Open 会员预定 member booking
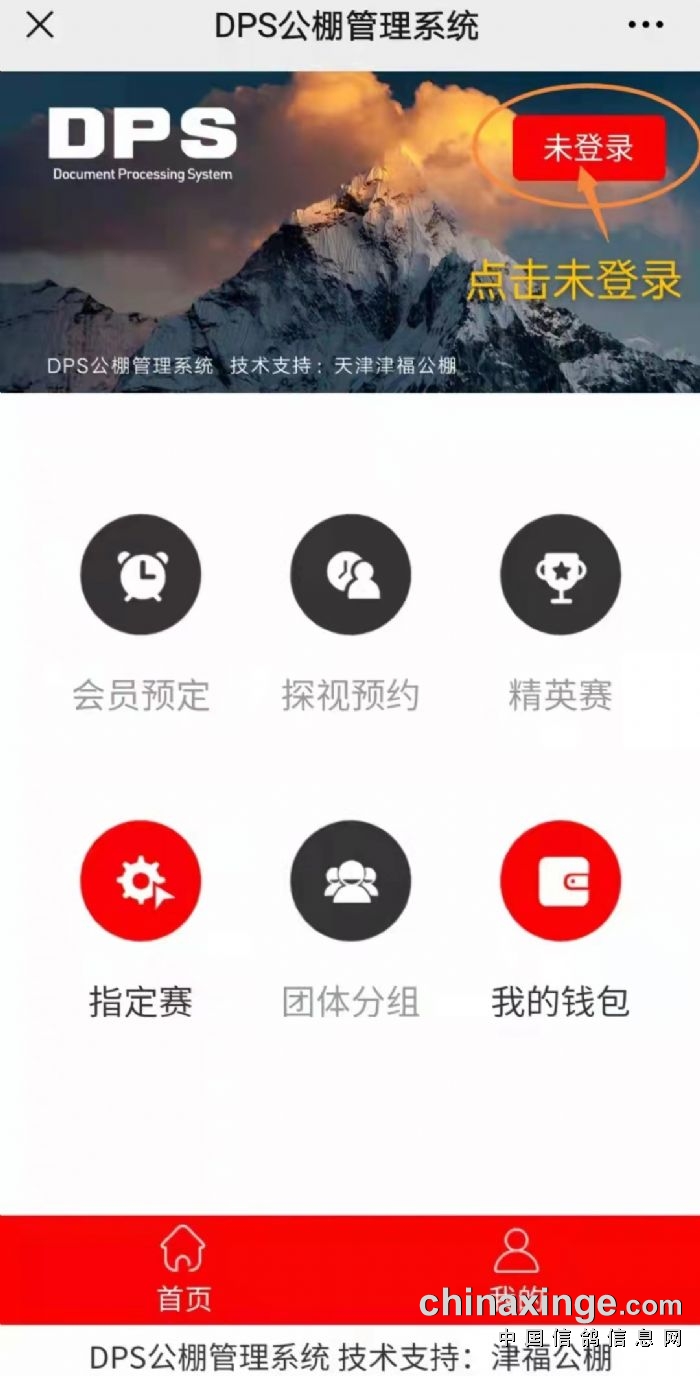This screenshot has height=1376, width=700. pos(141,575)
